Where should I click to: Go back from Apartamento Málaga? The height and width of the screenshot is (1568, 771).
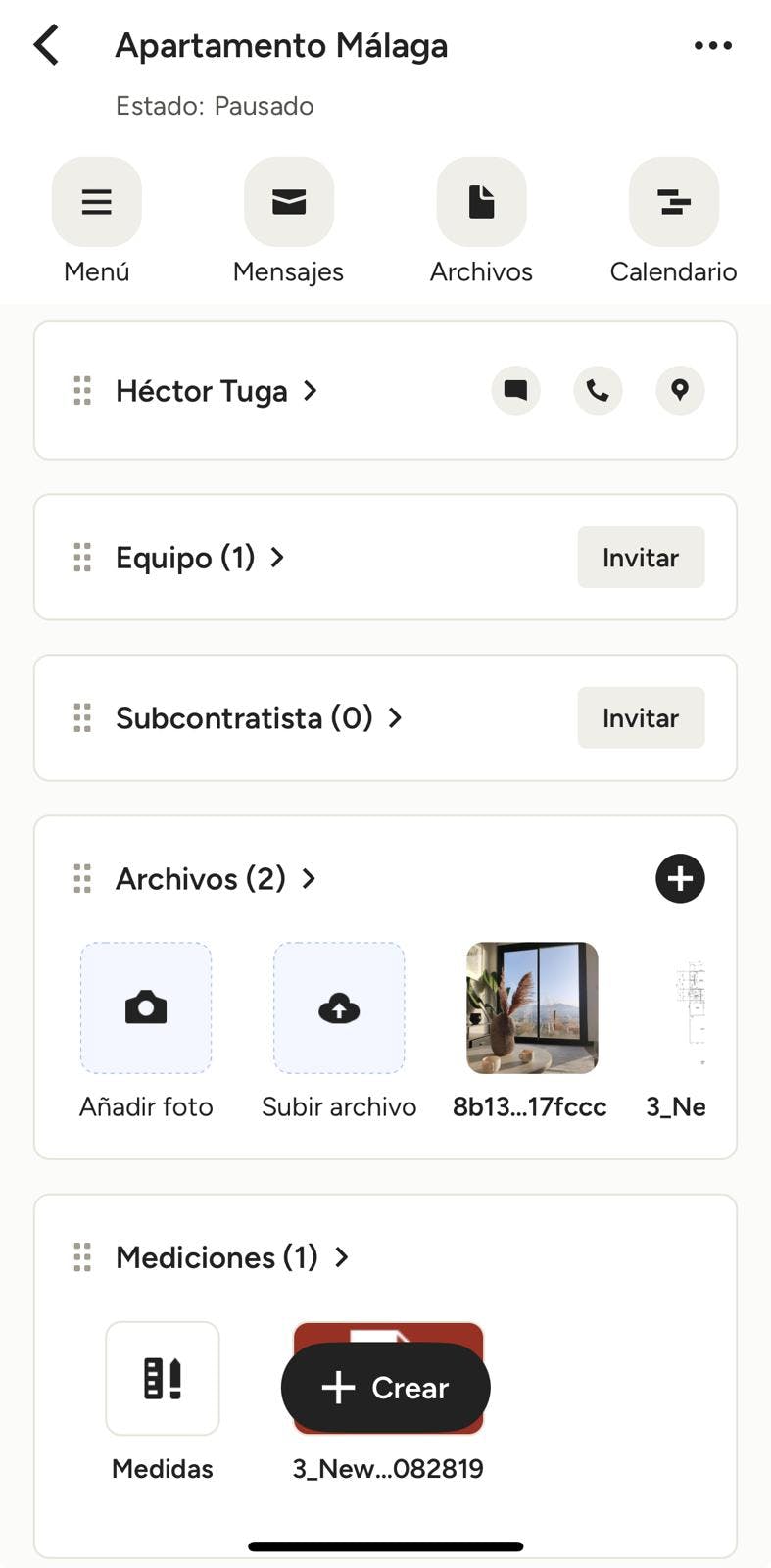tap(46, 45)
